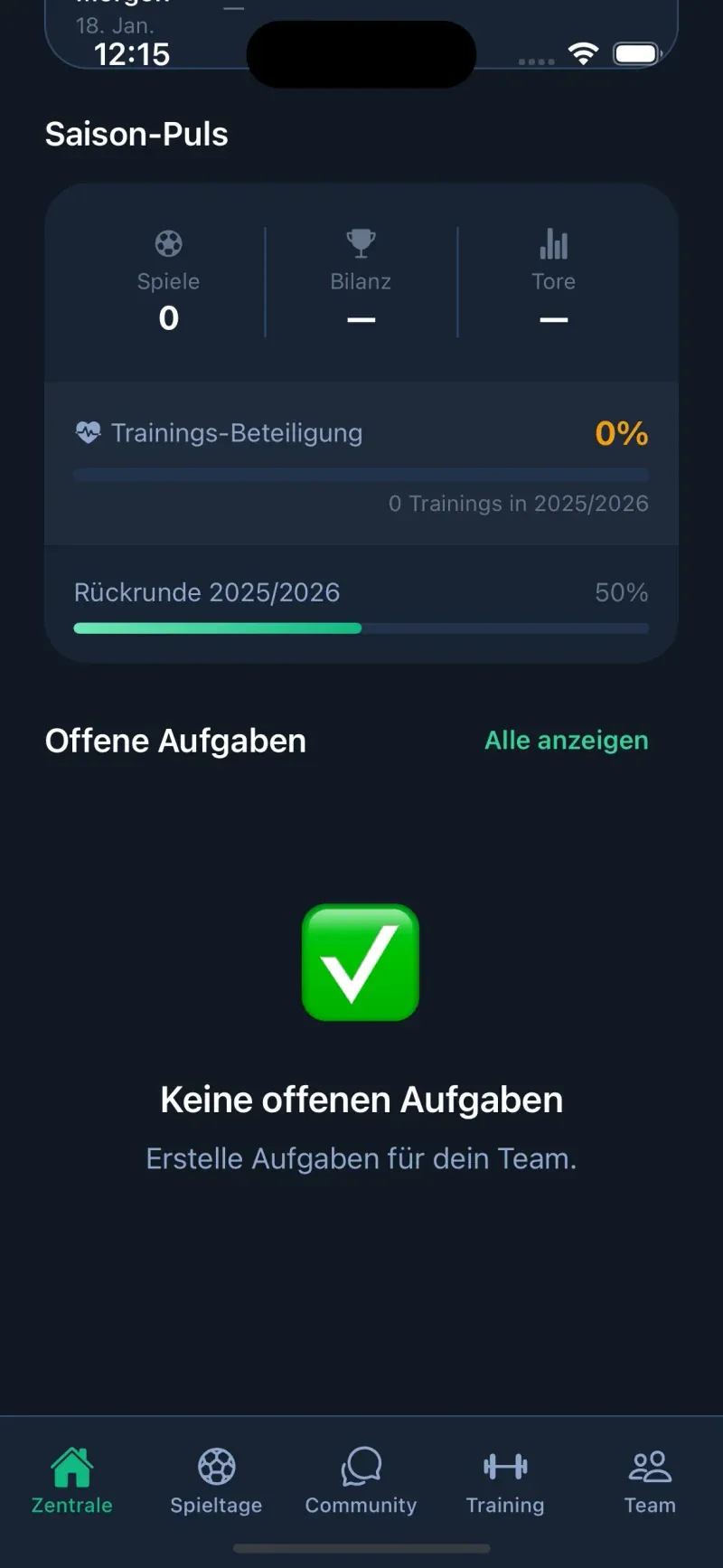Tap the green checkmark graphic
Screen dimensions: 723x1568
tap(361, 962)
